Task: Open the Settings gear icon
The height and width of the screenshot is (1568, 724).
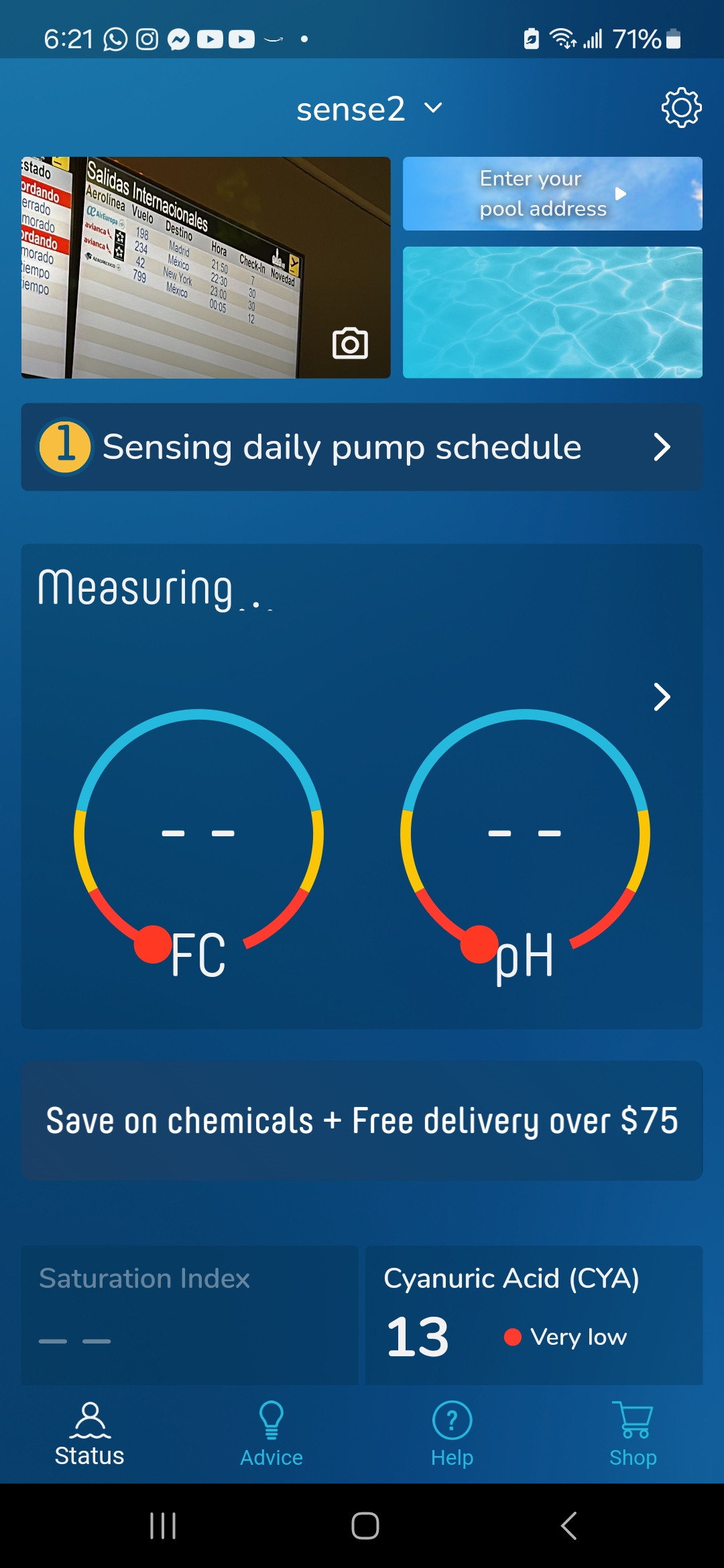Action: (680, 108)
